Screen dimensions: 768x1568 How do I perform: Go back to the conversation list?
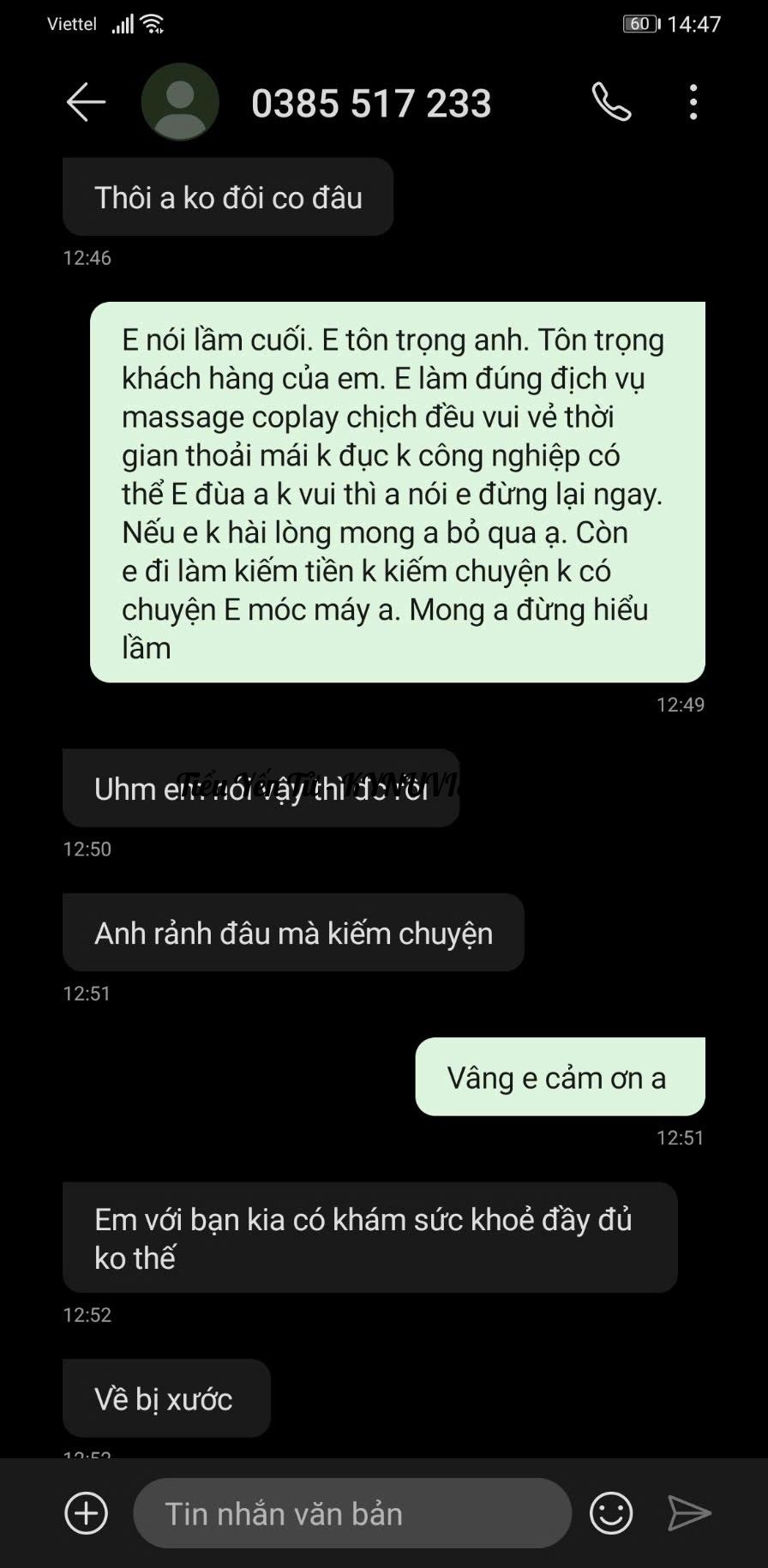point(86,103)
